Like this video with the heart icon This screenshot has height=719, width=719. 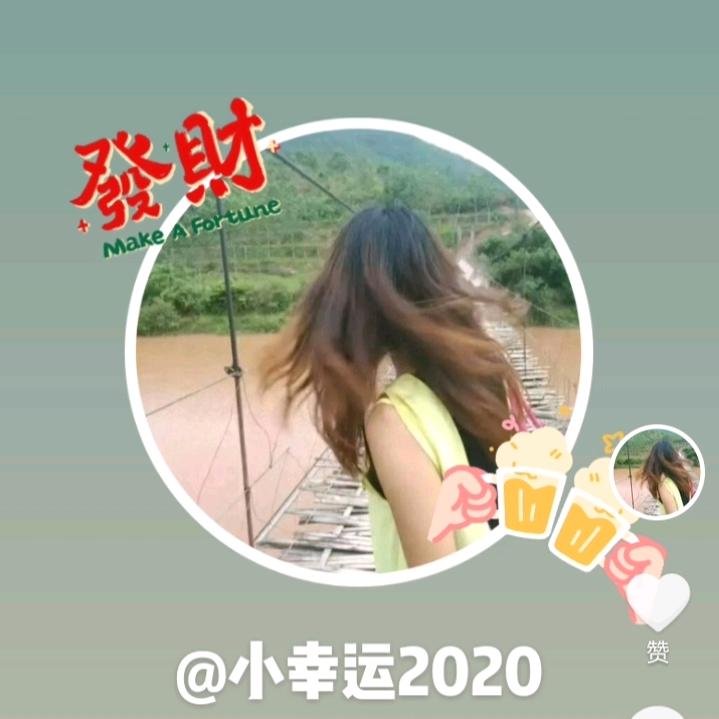pos(658,599)
